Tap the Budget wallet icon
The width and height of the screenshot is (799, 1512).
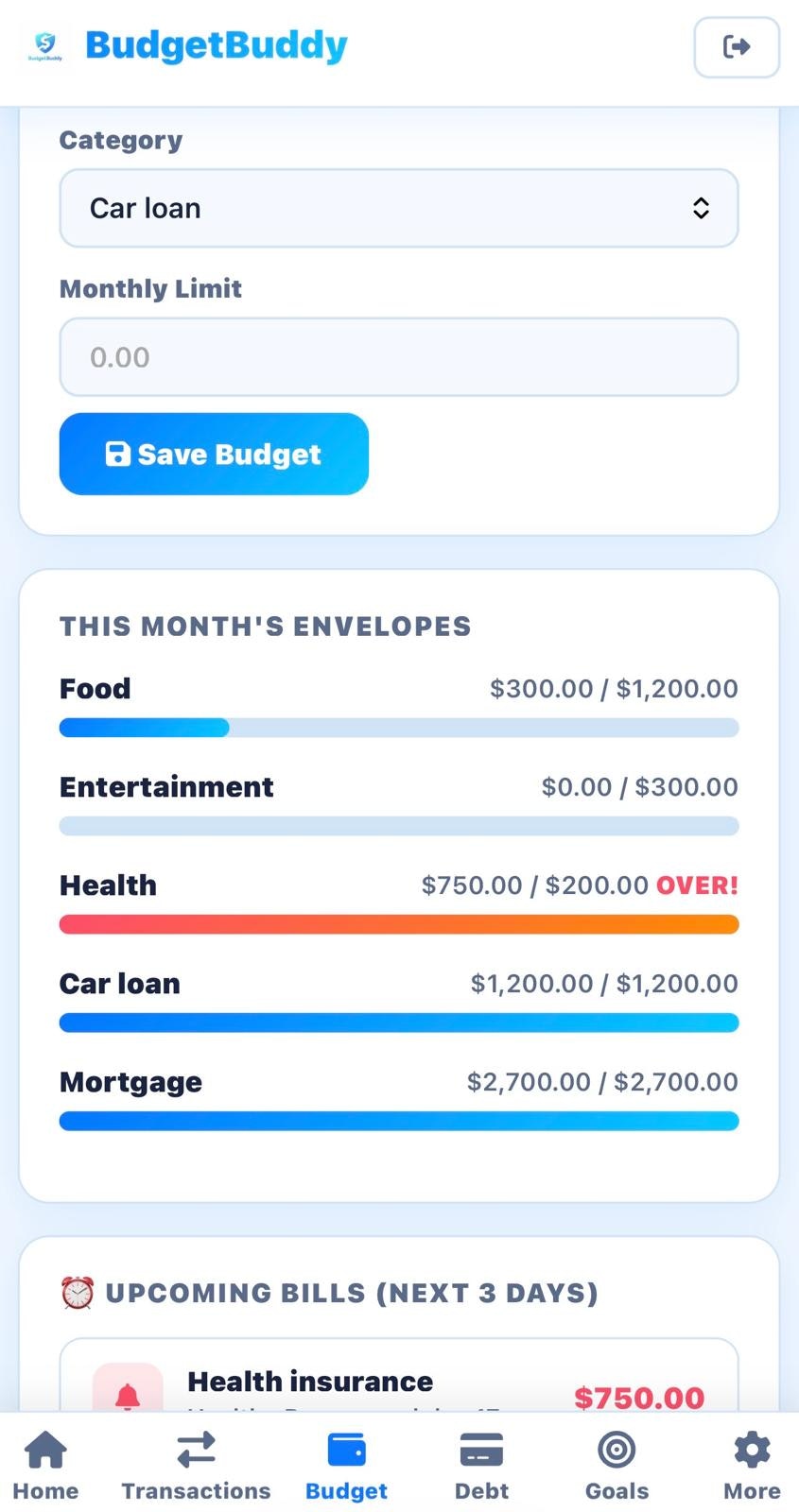[x=346, y=1448]
